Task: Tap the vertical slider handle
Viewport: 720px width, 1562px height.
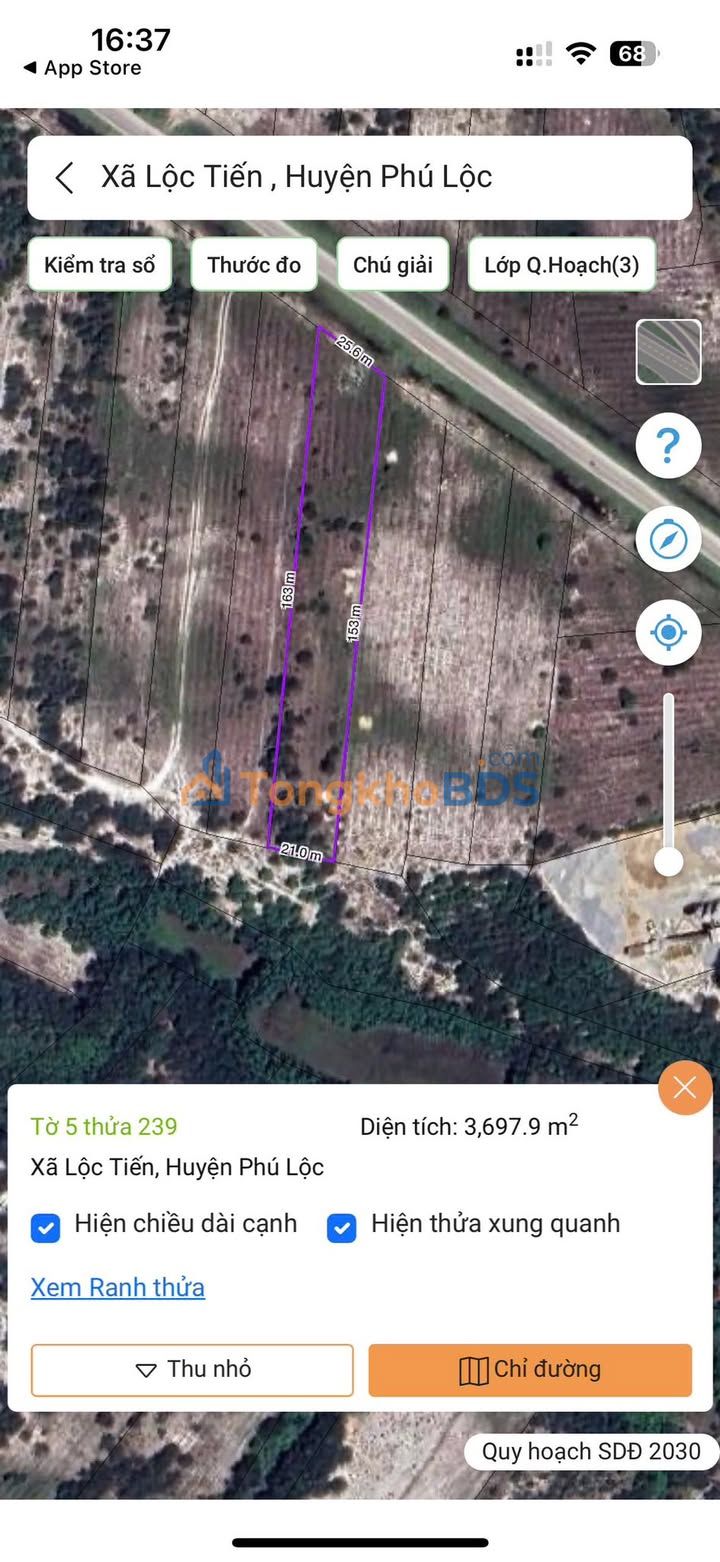Action: tap(668, 860)
